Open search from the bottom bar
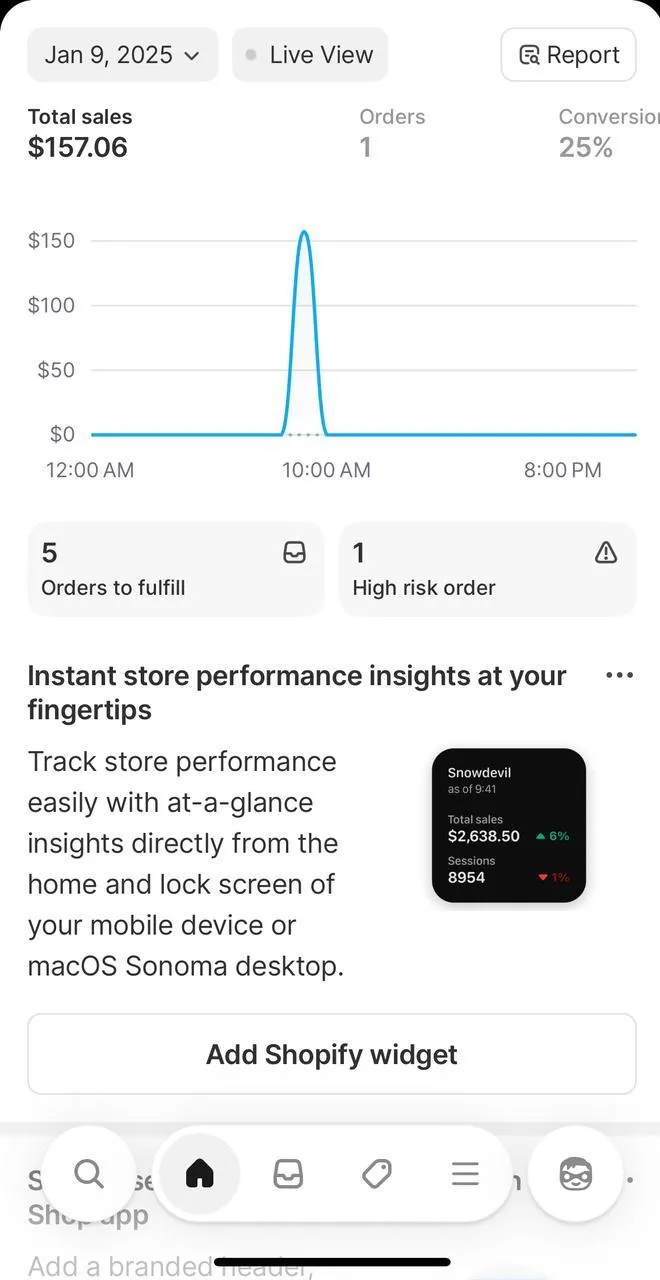The image size is (660, 1280). click(89, 1173)
